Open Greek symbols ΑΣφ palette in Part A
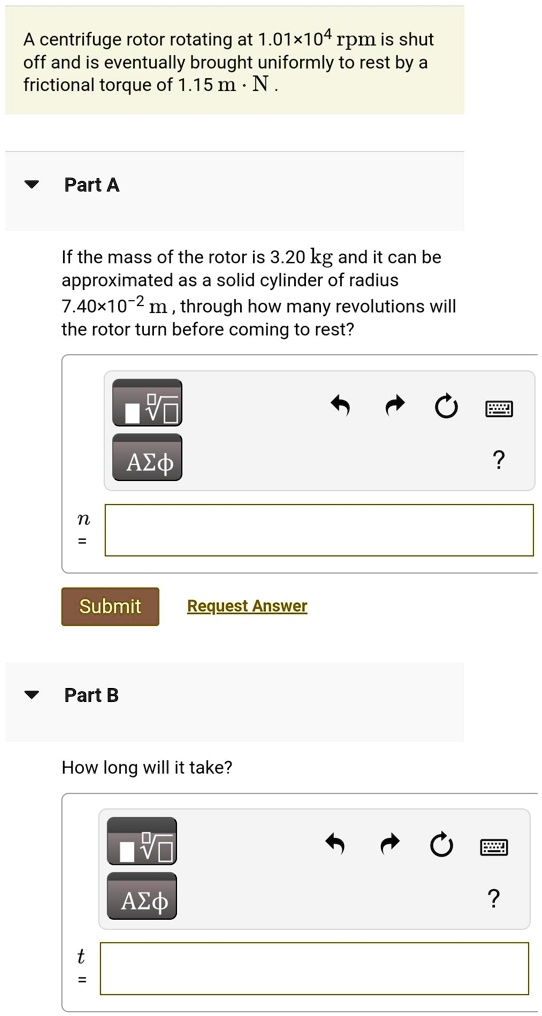Screen dimensions: 542x1016 [147, 457]
